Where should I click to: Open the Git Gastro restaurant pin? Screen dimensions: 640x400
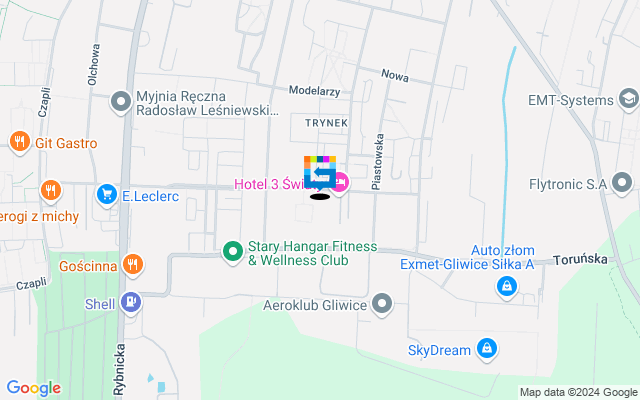point(18,142)
